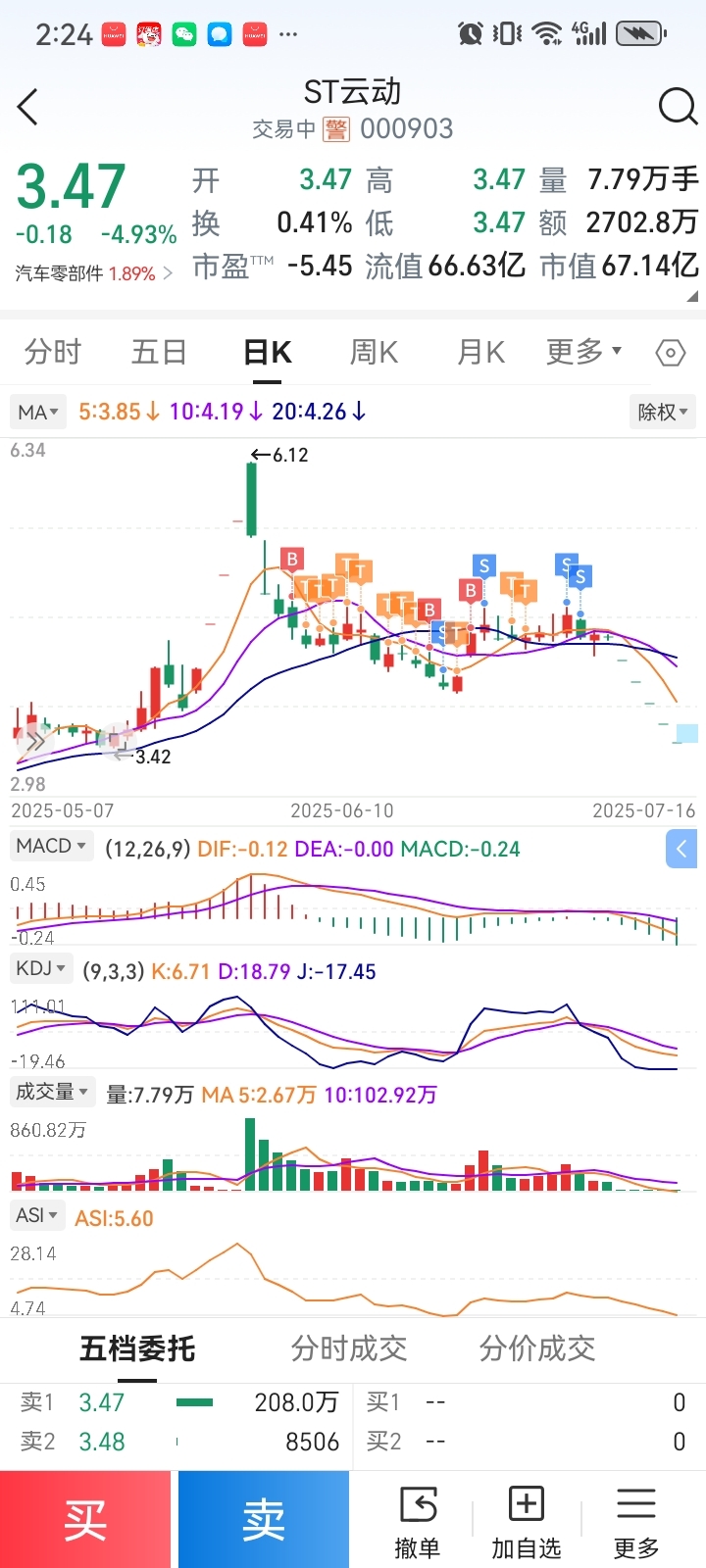Tap the blue 卖 sell button
706x1568 pixels.
tap(263, 1519)
